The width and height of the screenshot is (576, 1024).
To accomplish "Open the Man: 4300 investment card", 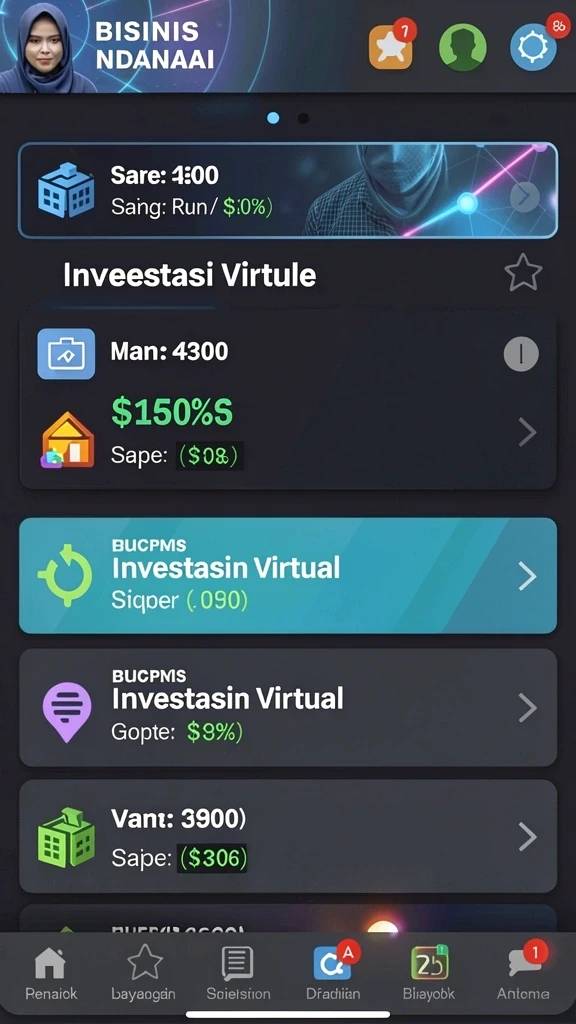I will coord(288,400).
